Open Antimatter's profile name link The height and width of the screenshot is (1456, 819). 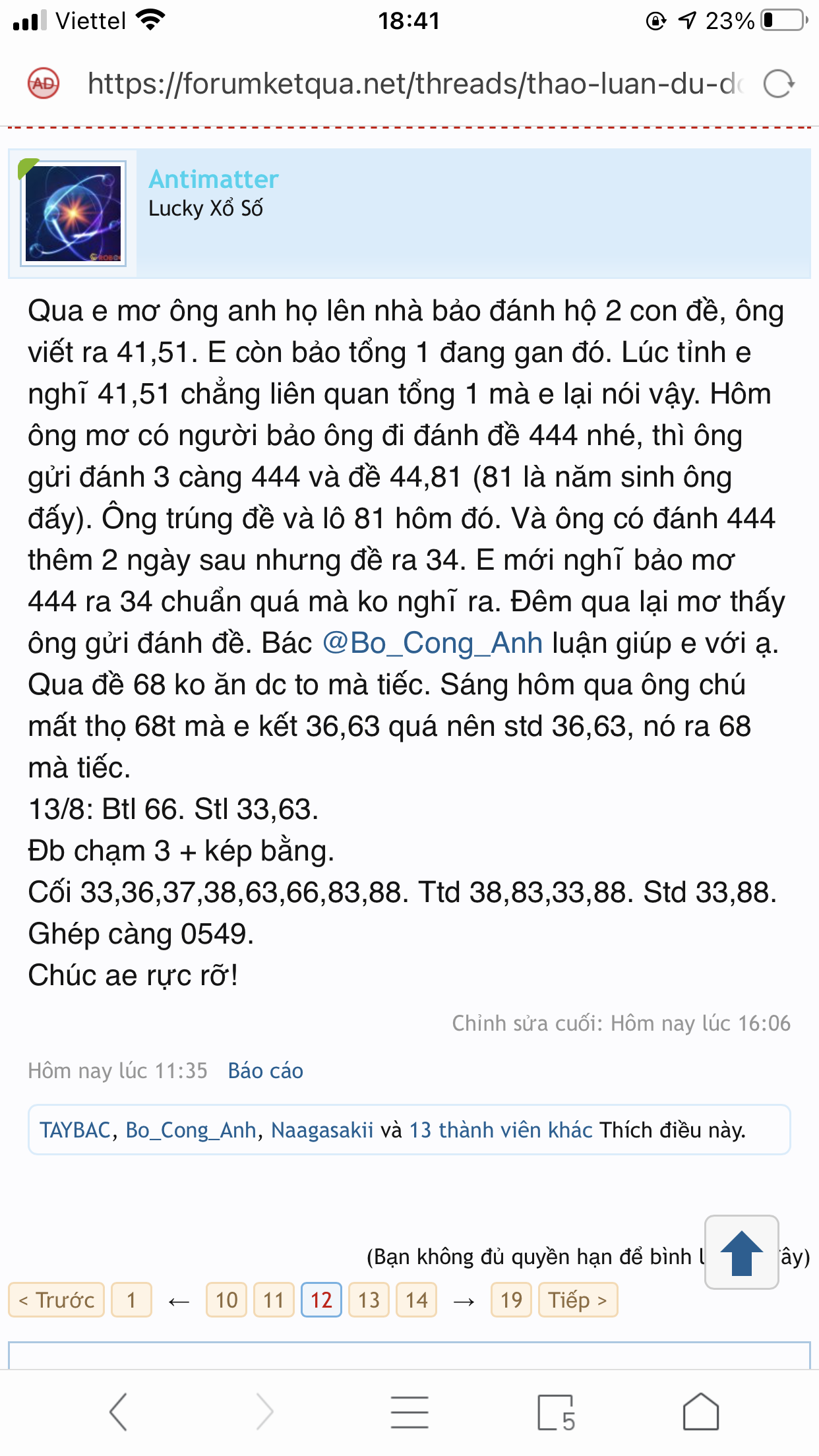pos(214,179)
